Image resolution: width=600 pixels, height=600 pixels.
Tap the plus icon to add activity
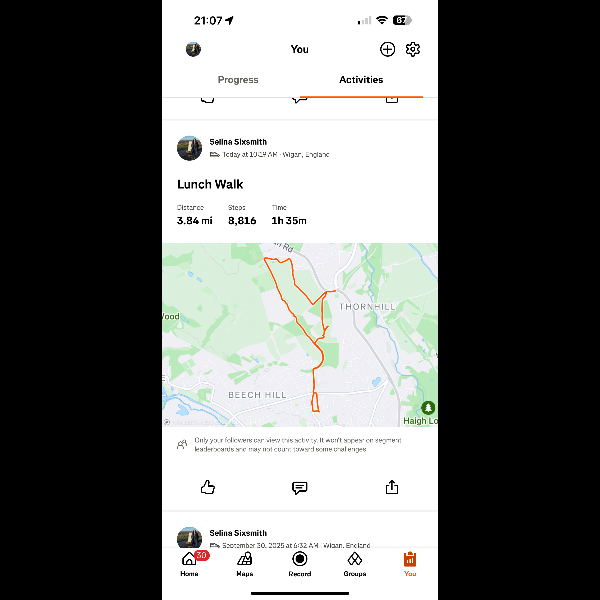point(387,49)
